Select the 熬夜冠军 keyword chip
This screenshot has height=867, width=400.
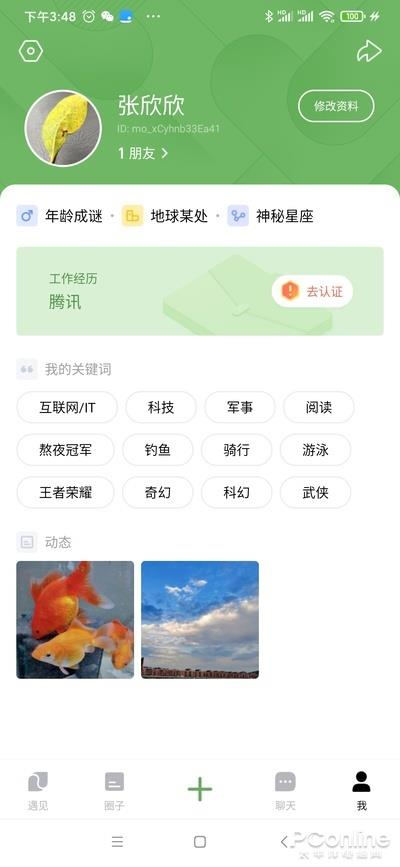coord(65,450)
